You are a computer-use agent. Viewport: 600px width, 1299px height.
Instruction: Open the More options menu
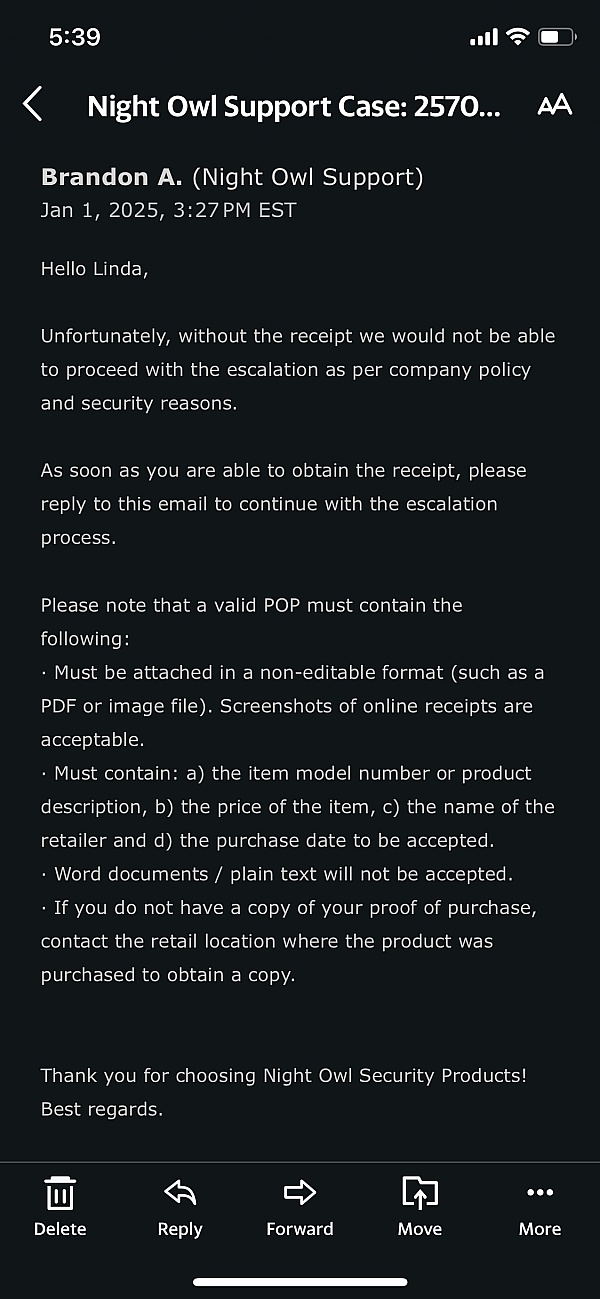(540, 1208)
